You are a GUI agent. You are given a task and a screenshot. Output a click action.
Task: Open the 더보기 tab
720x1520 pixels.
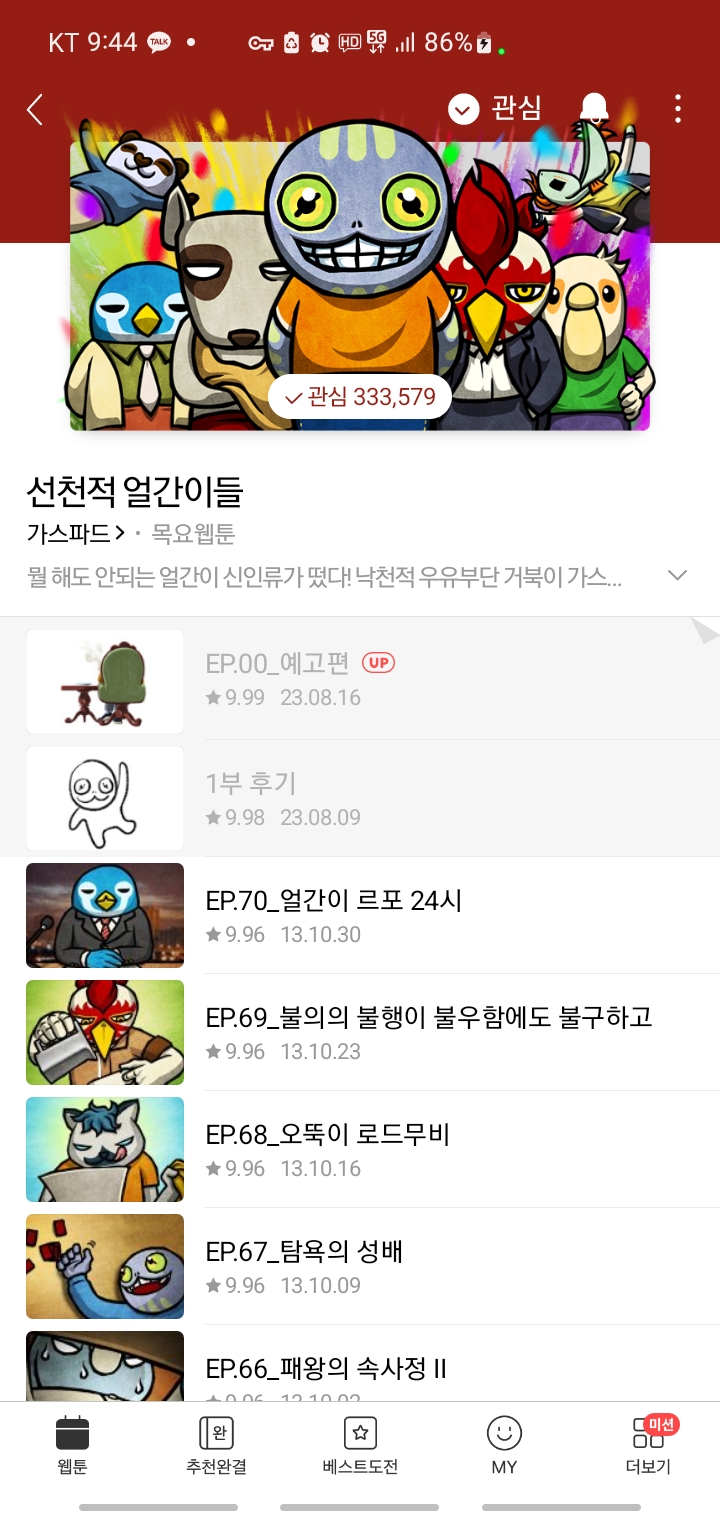(x=648, y=1445)
